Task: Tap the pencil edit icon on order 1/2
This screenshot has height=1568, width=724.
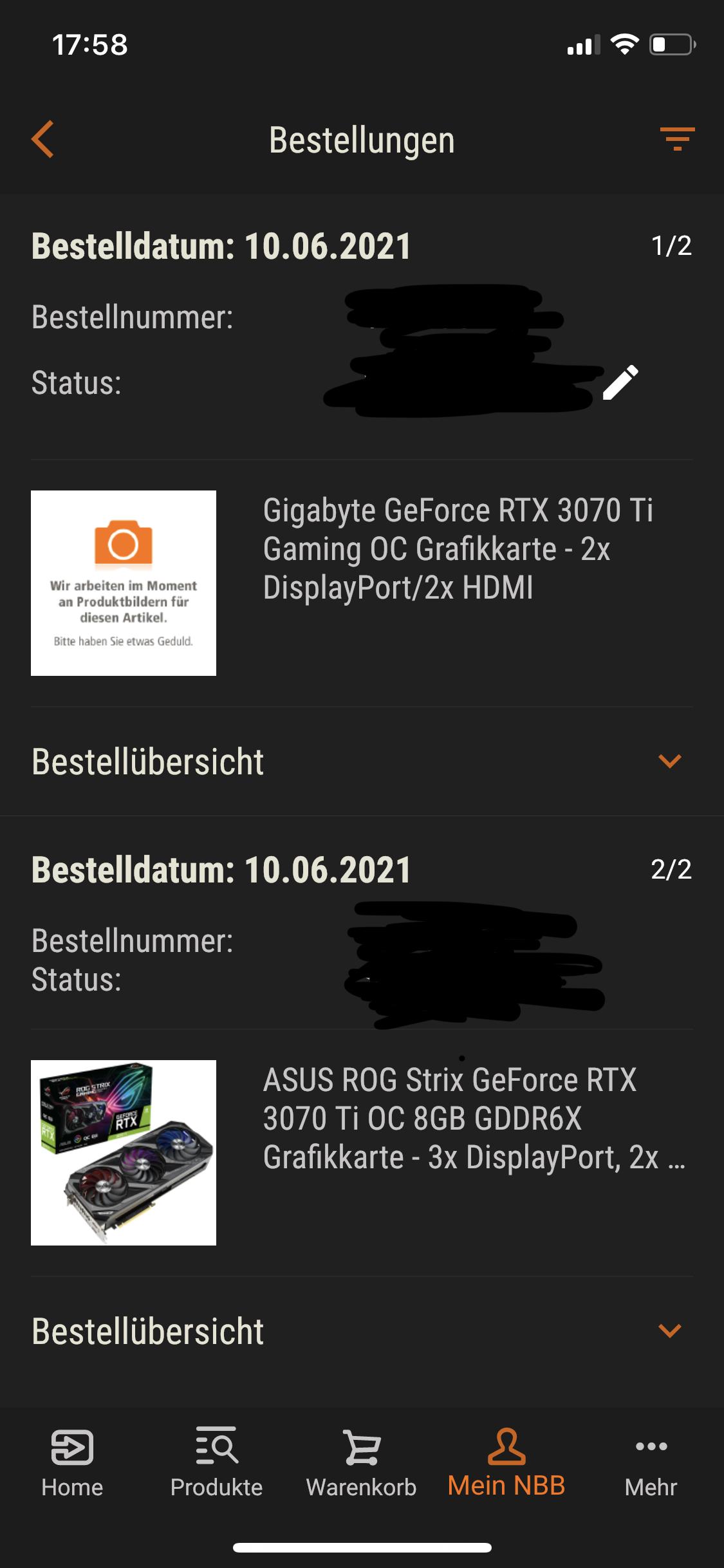Action: pyautogui.click(x=620, y=382)
